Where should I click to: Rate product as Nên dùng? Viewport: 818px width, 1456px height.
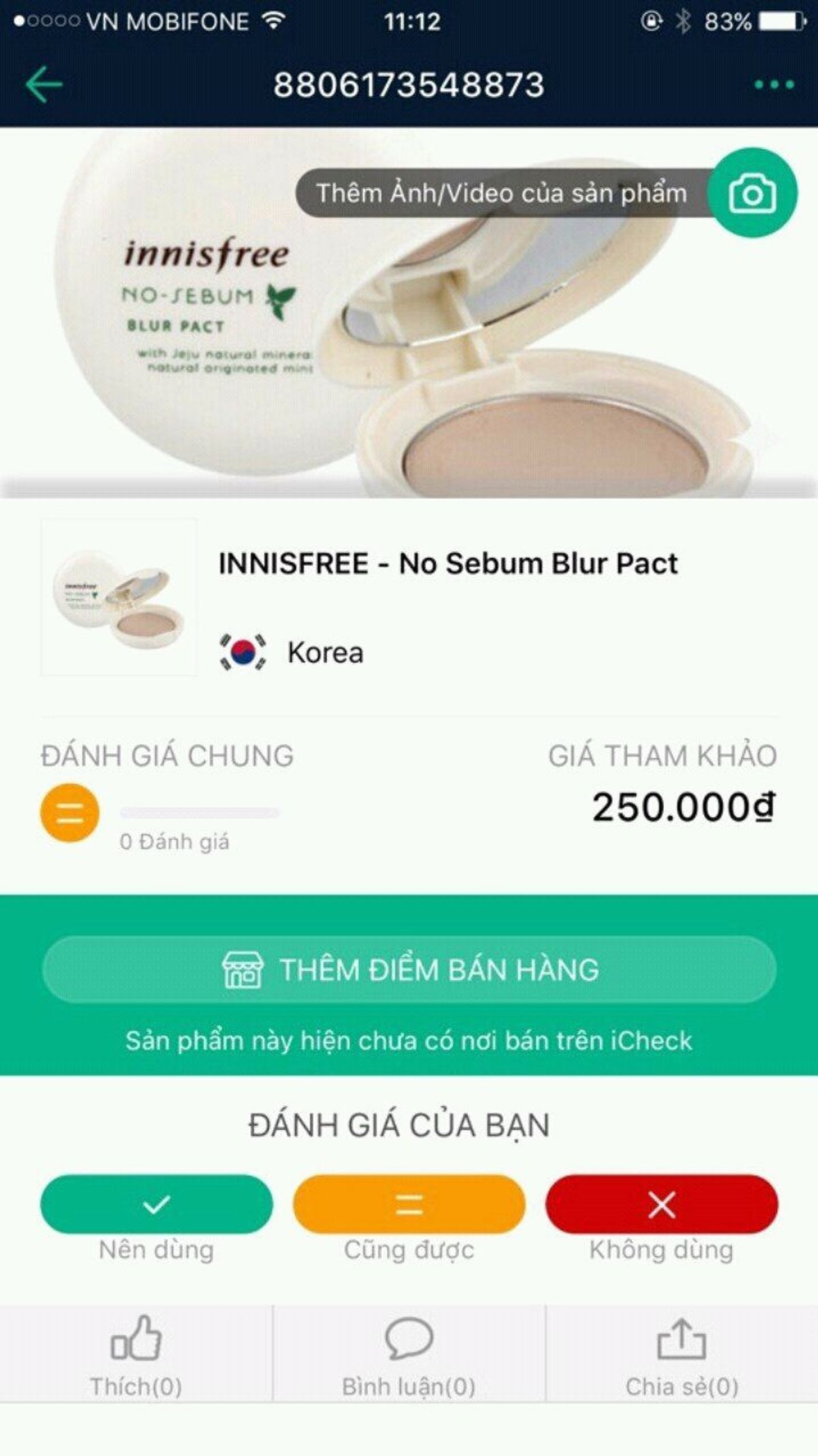tap(156, 1204)
